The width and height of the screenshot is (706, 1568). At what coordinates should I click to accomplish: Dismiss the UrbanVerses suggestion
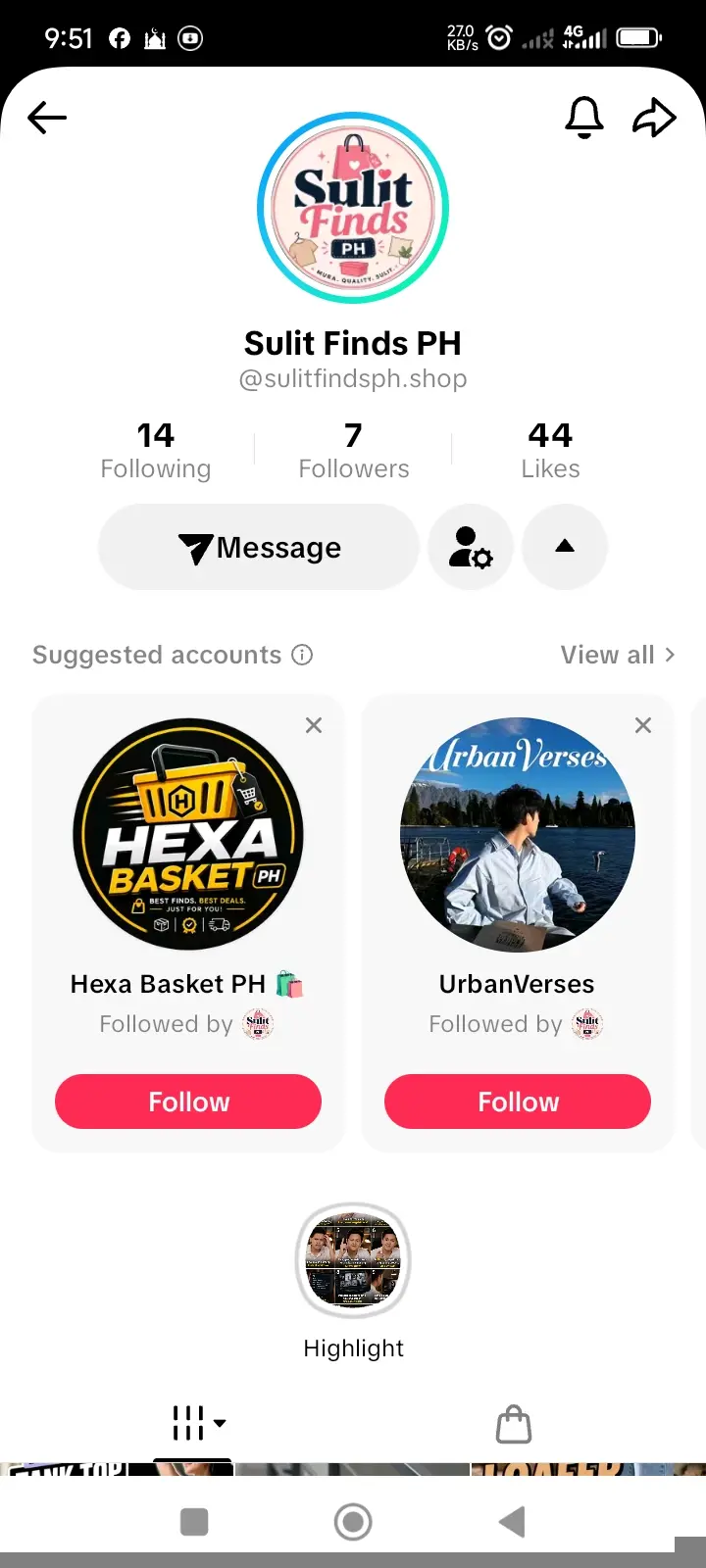coord(643,725)
